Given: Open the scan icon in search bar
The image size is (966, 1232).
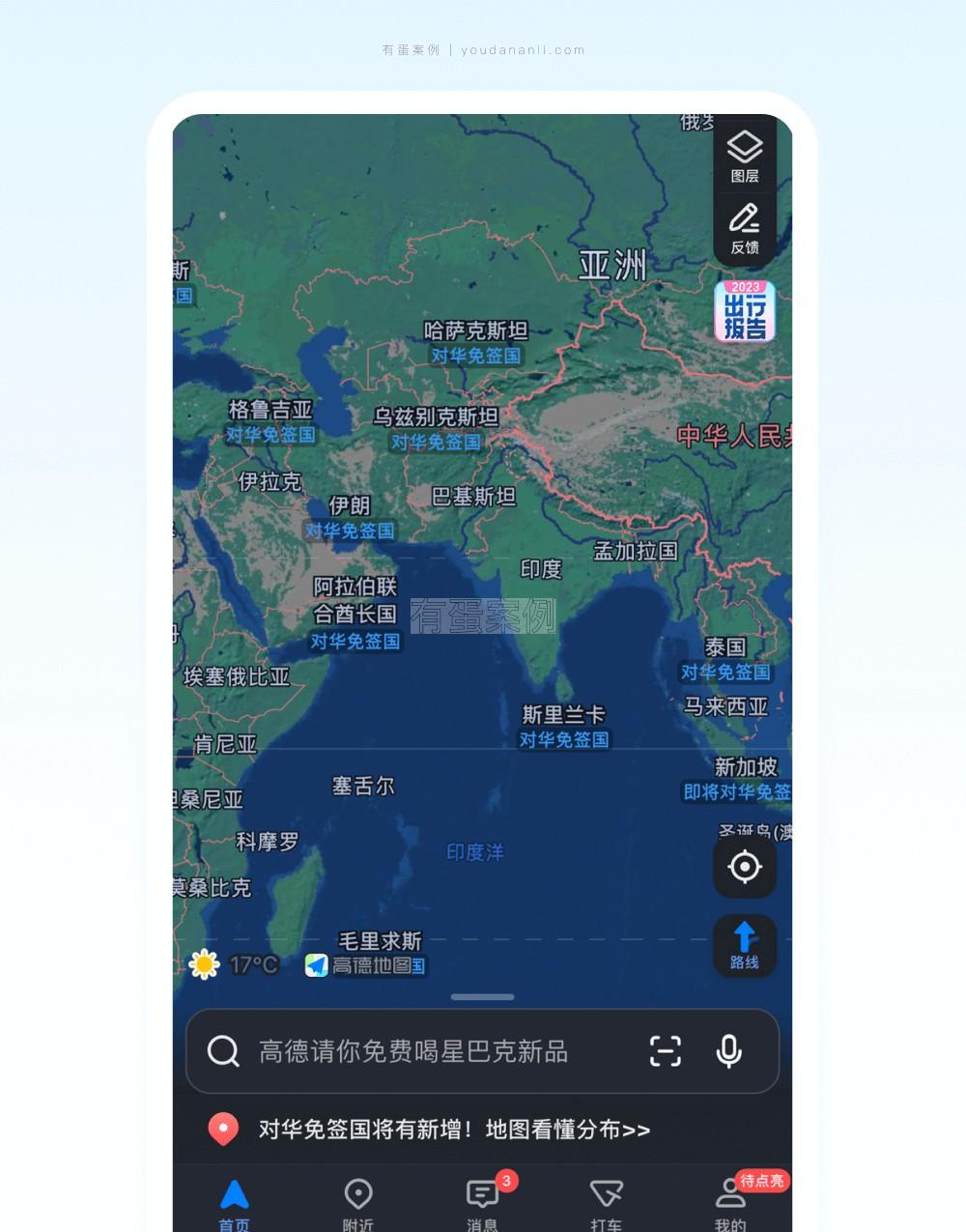Looking at the screenshot, I should (665, 1051).
